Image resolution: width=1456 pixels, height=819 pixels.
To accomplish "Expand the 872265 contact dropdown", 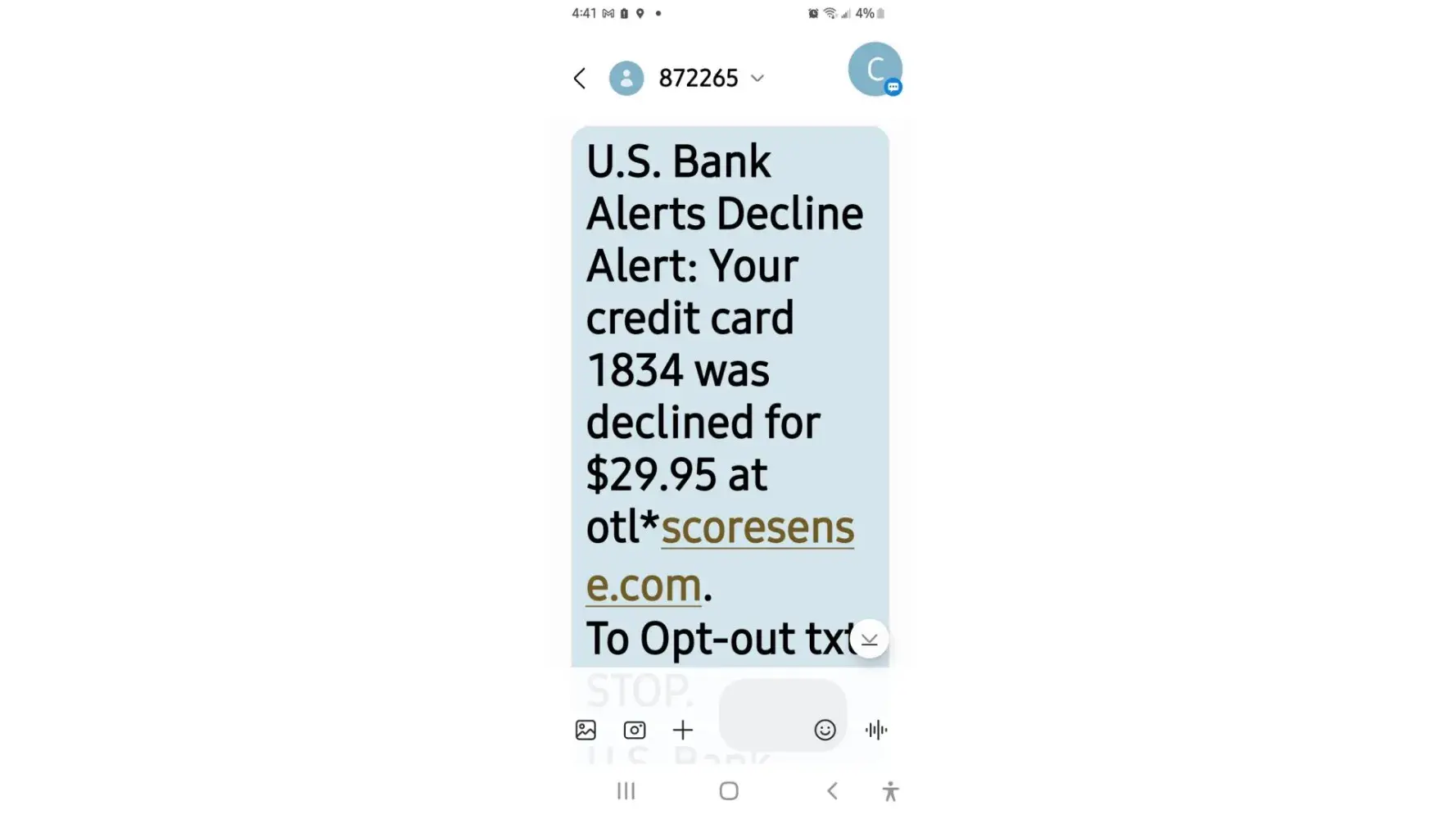I will click(757, 79).
